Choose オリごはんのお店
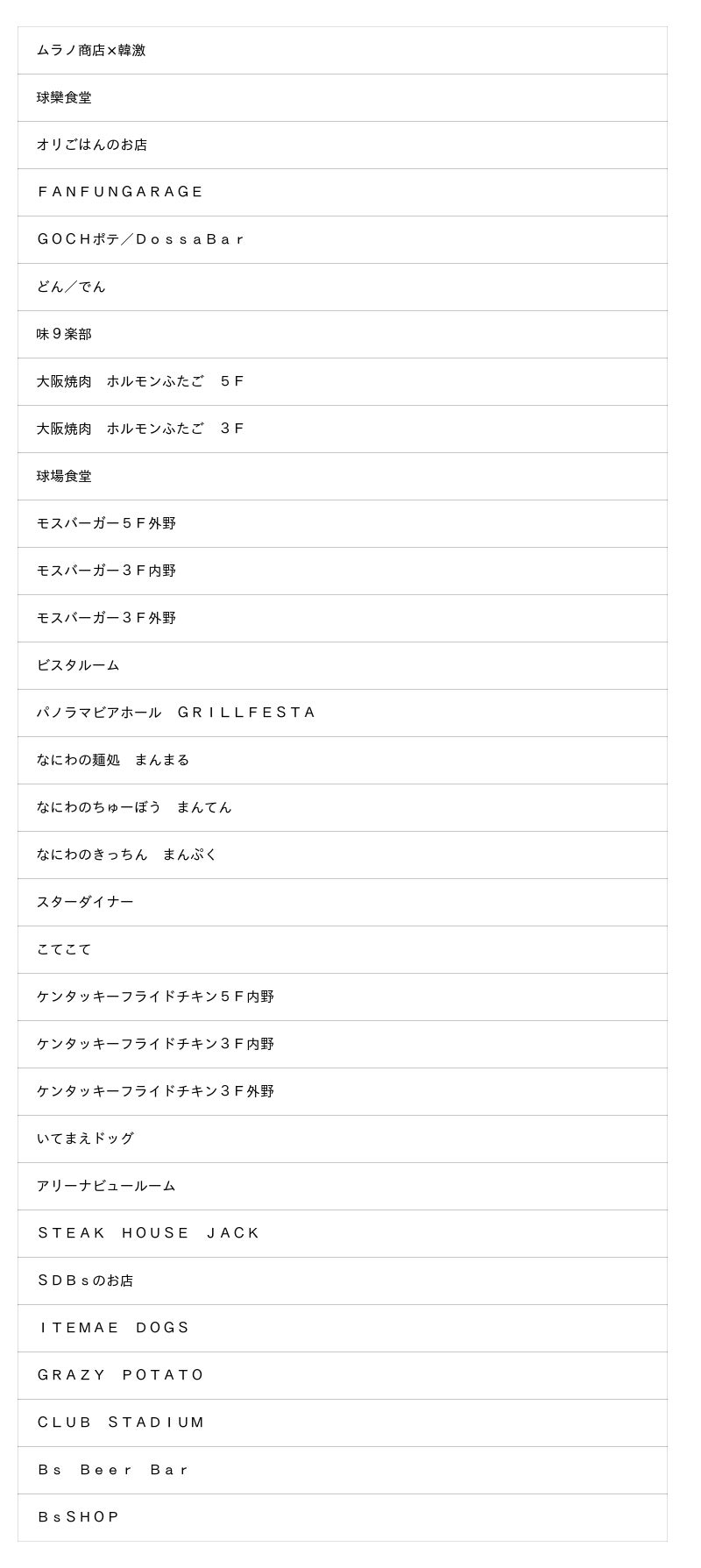This screenshot has height=1568, width=701. (342, 145)
